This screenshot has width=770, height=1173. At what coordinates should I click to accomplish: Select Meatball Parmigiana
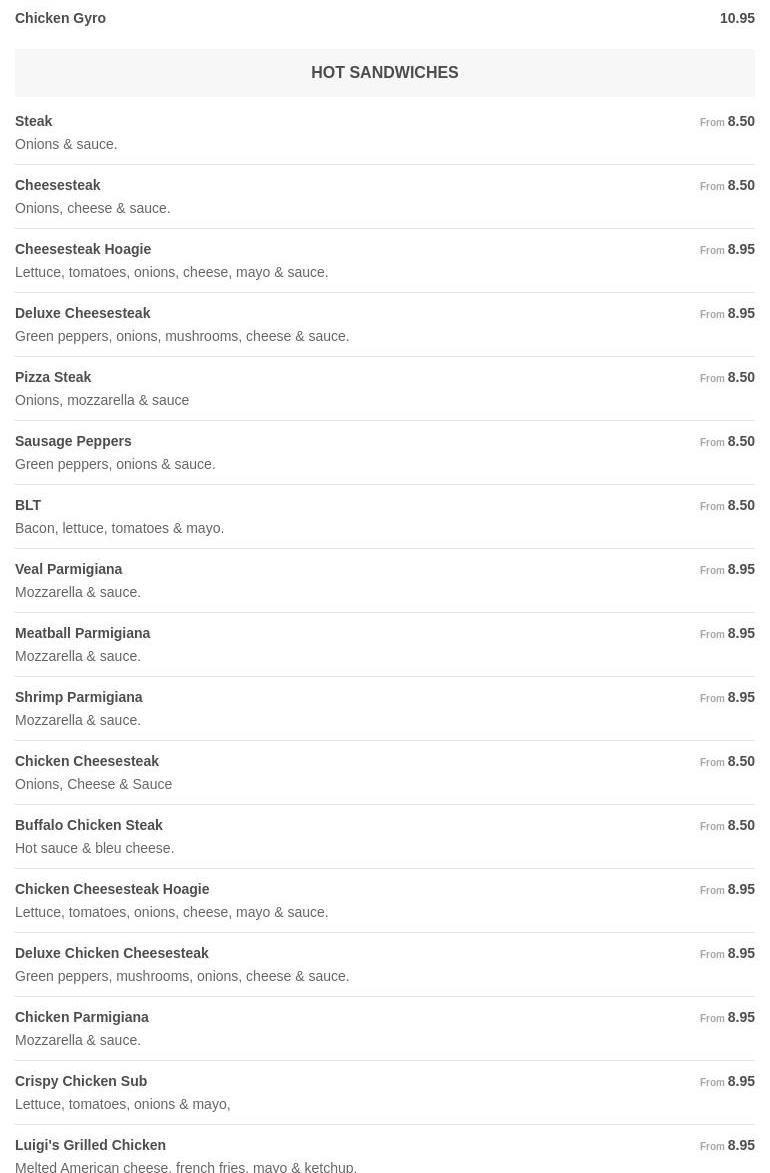click(83, 633)
